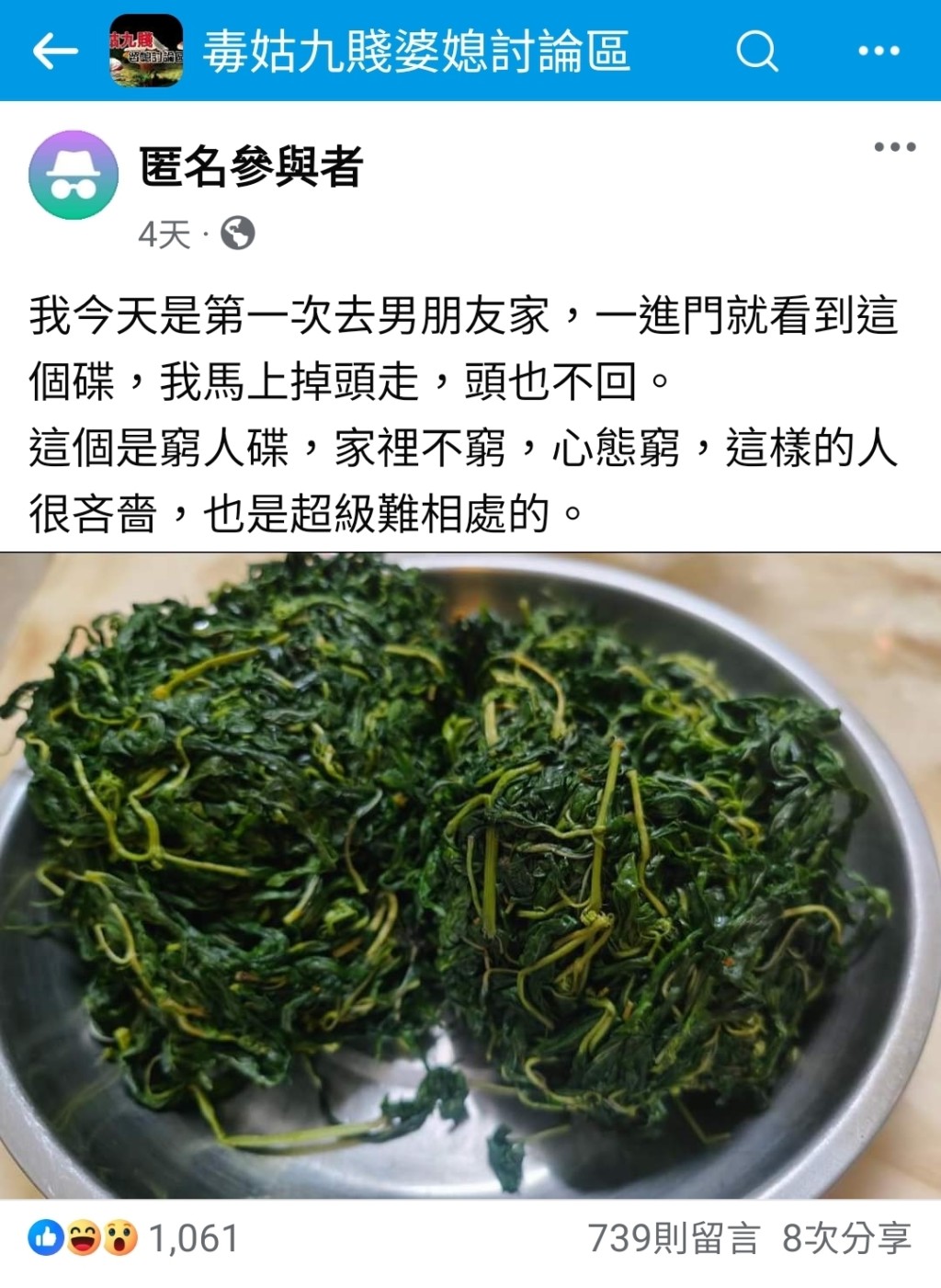Image resolution: width=941 pixels, height=1288 pixels.
Task: Go back using the header arrow
Action: (x=55, y=51)
